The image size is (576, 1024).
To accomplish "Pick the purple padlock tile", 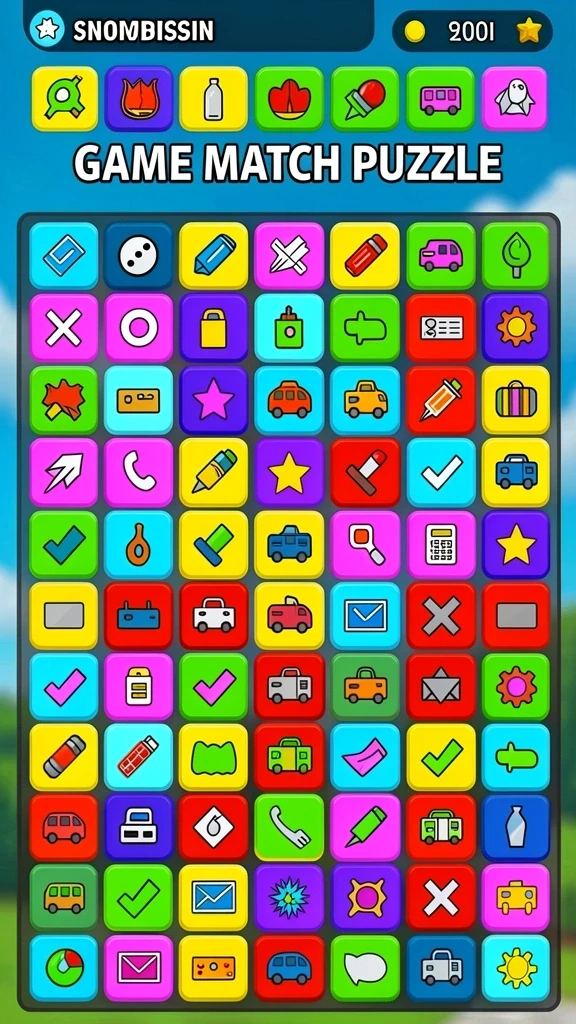I will [x=214, y=327].
